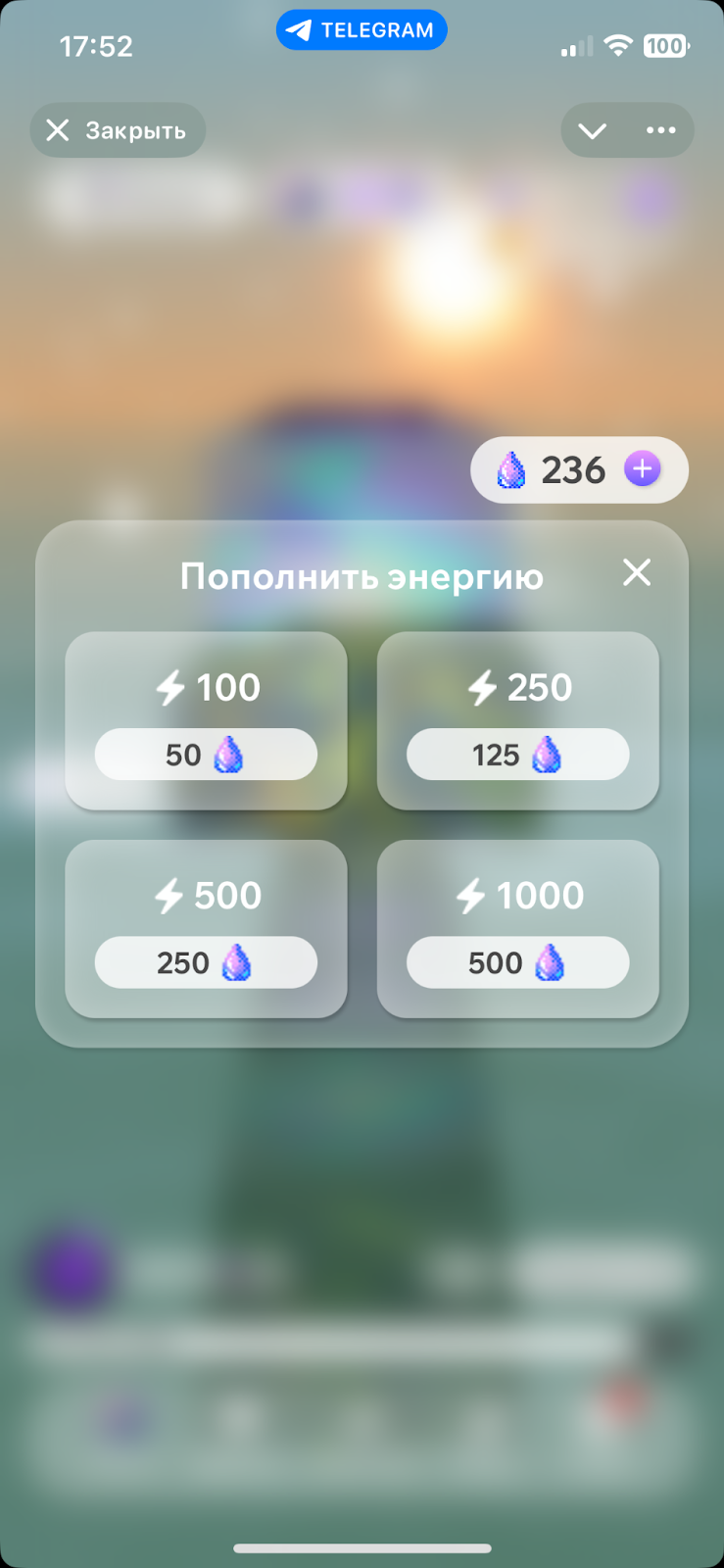Purchase 500 energy for 250 crystals
Viewport: 724px width, 1568px height.
coord(206,961)
